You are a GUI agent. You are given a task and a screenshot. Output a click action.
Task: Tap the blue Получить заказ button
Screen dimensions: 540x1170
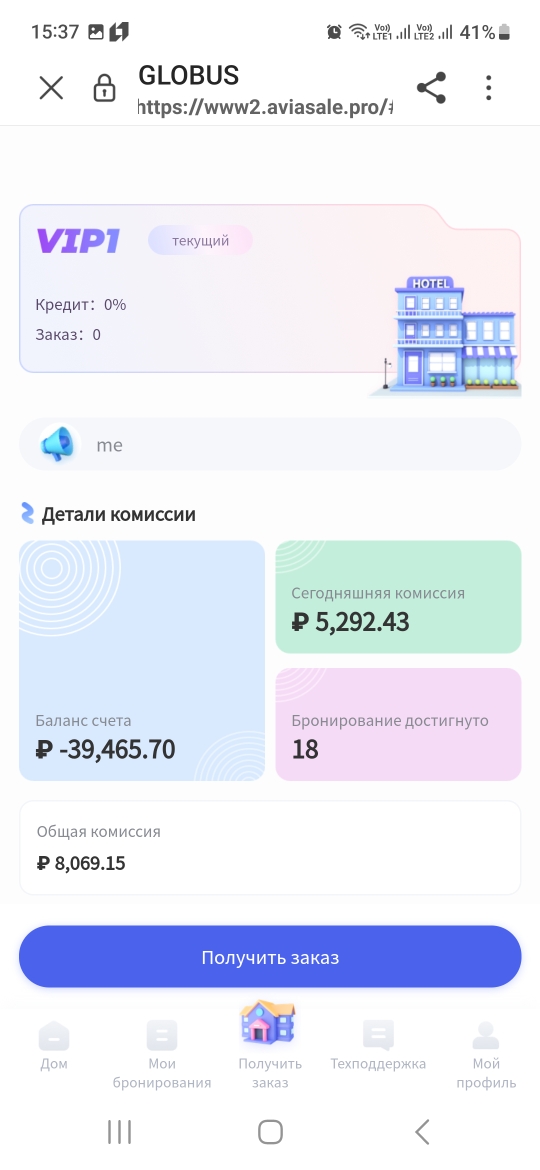[270, 957]
